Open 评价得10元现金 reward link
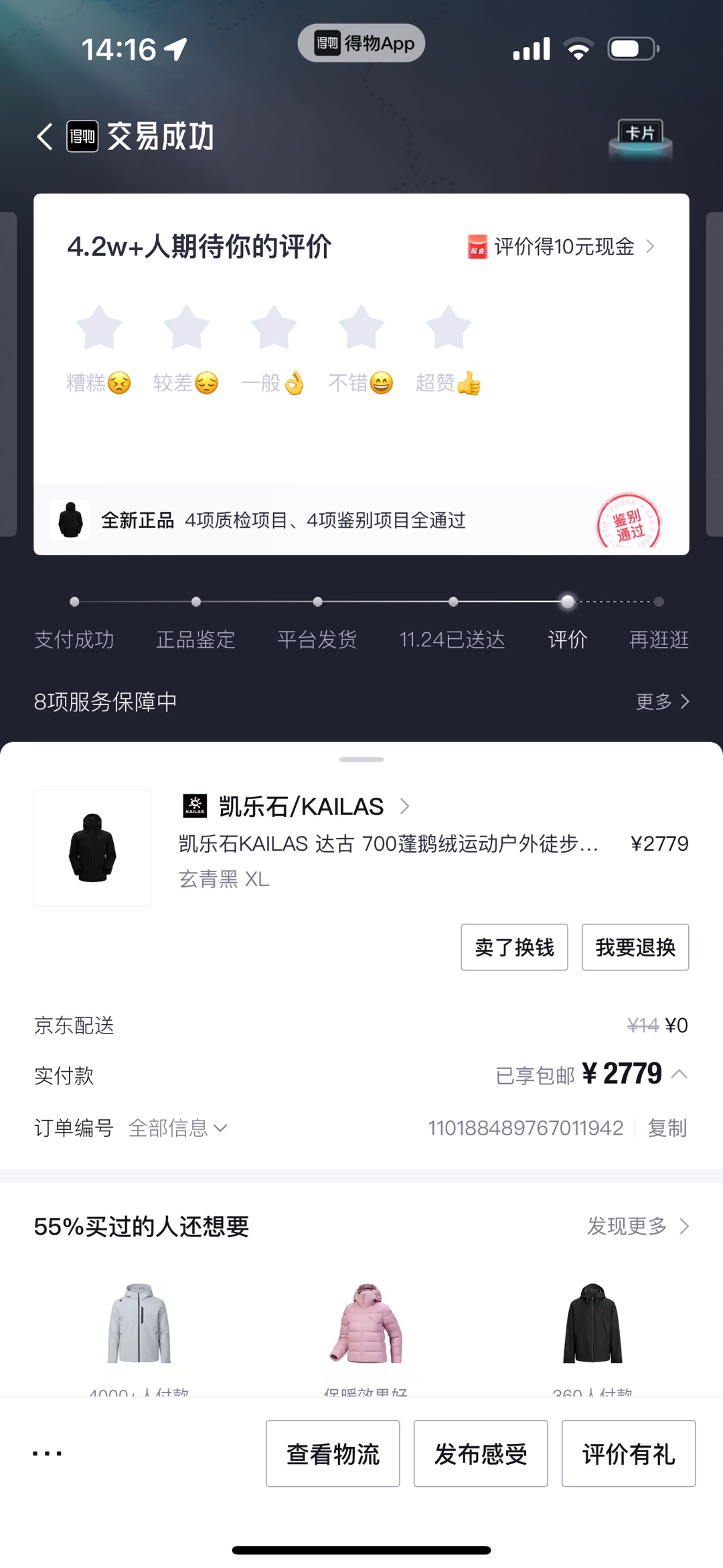Viewport: 723px width, 1568px height. coord(561,246)
